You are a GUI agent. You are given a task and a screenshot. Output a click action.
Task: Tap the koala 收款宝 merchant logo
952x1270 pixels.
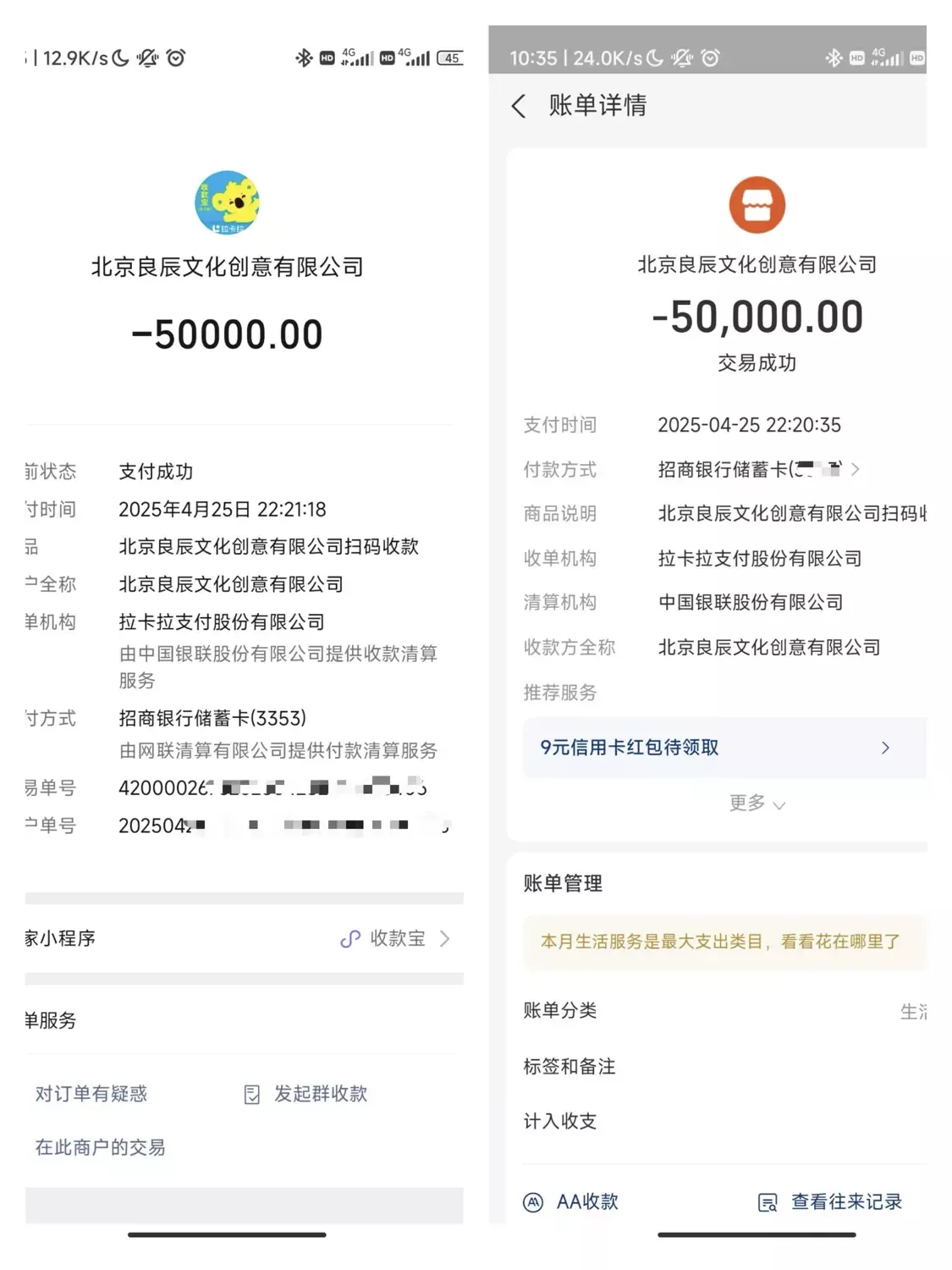pyautogui.click(x=226, y=204)
